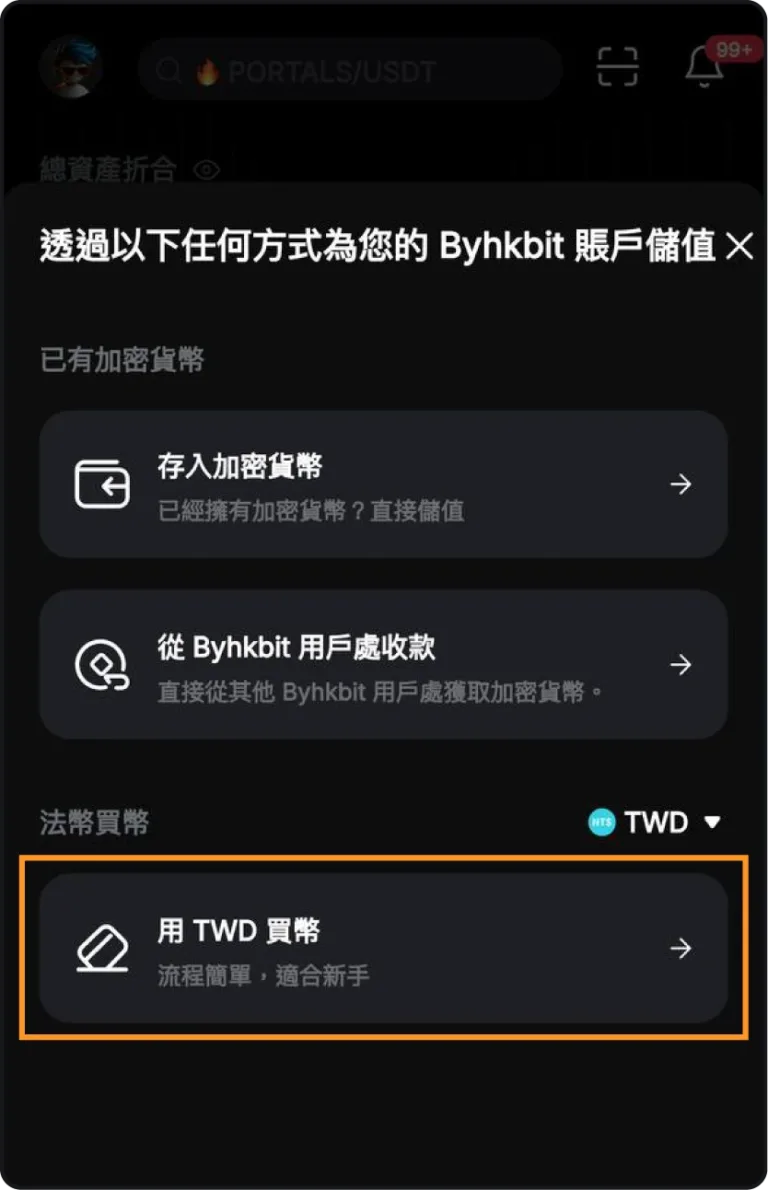
Task: Click the arrow beside 從 Byhkbit 用戶處收款
Action: pyautogui.click(x=681, y=664)
